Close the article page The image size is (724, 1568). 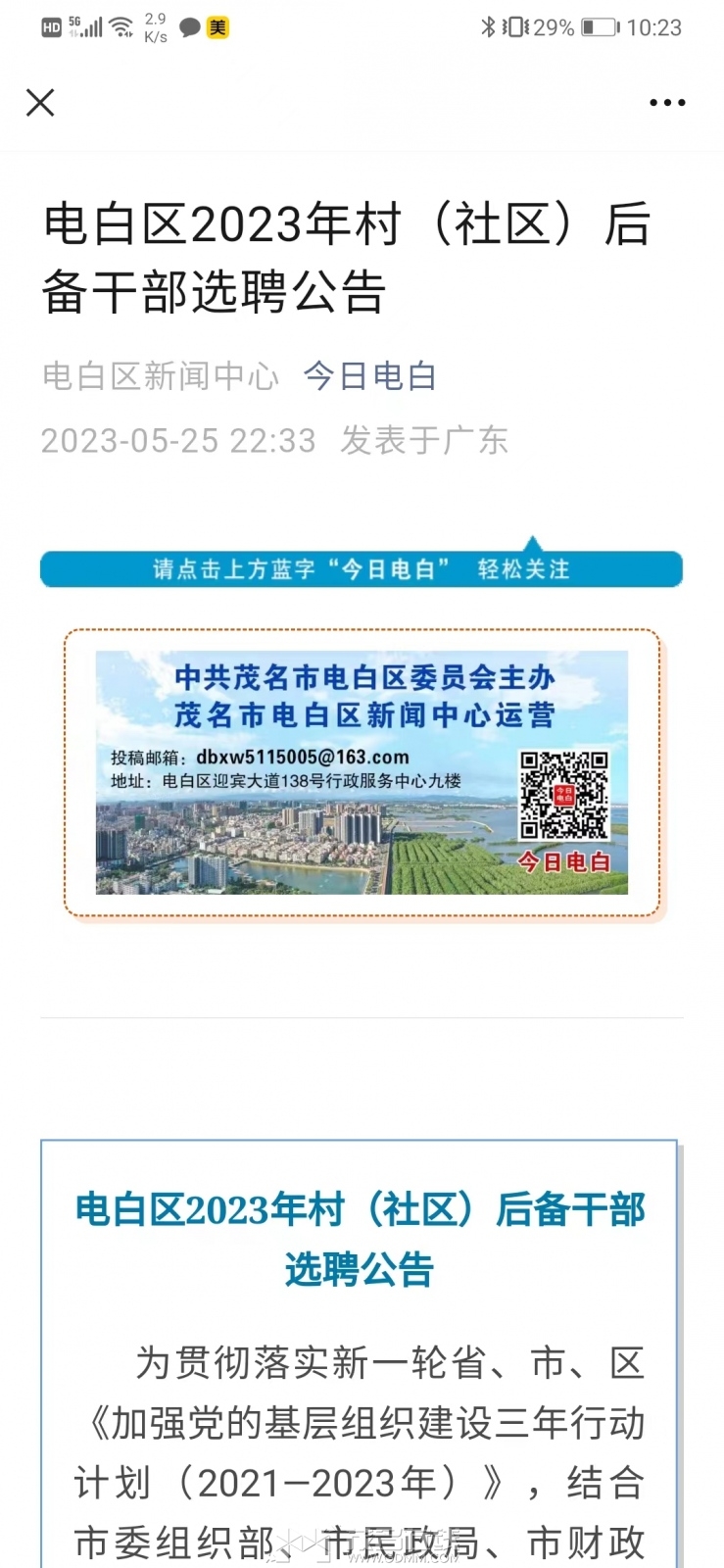(40, 102)
